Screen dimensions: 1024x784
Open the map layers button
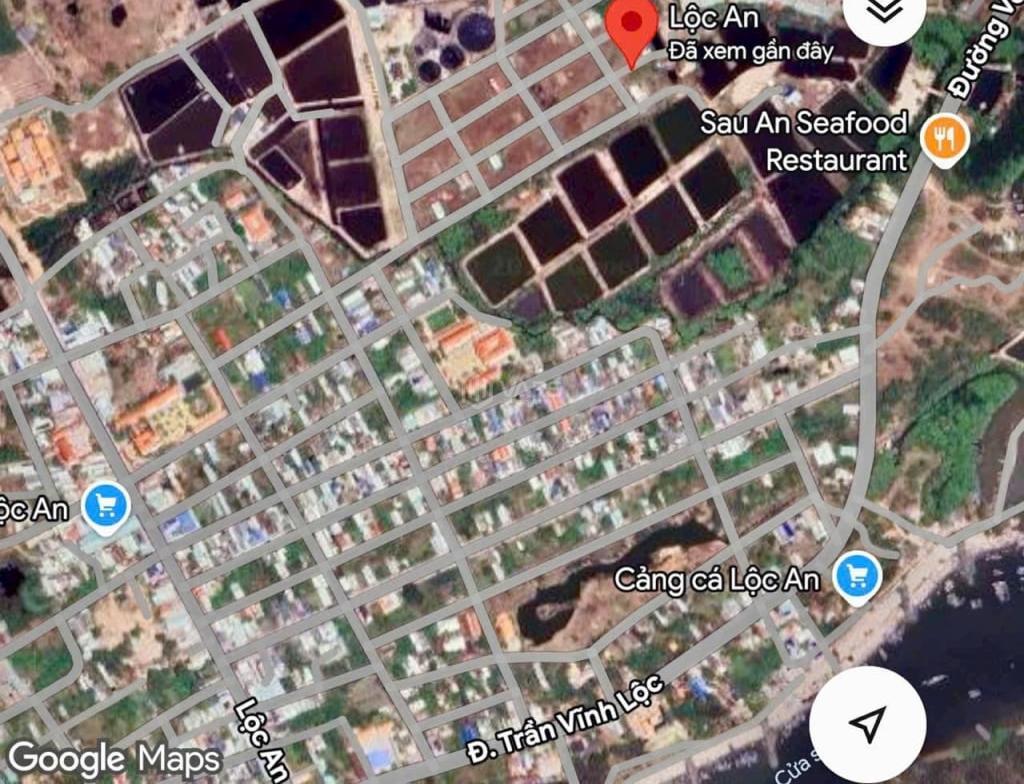[x=883, y=10]
